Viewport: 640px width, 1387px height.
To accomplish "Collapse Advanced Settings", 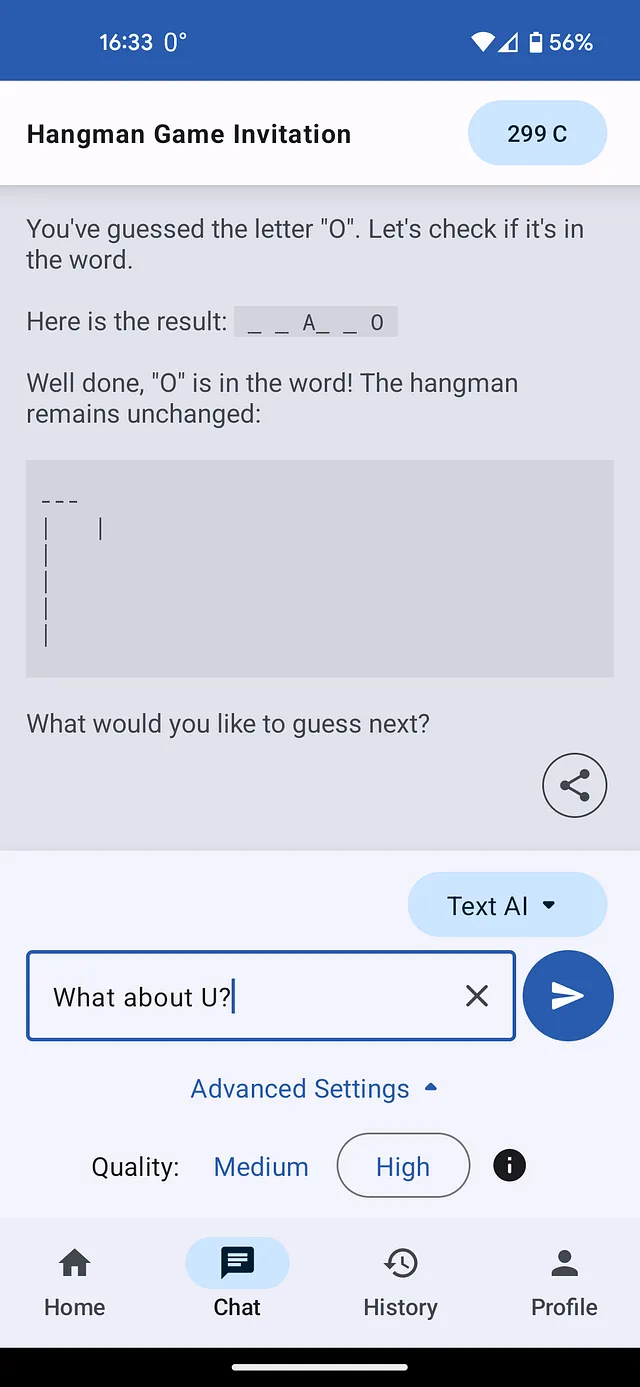I will (x=314, y=1088).
